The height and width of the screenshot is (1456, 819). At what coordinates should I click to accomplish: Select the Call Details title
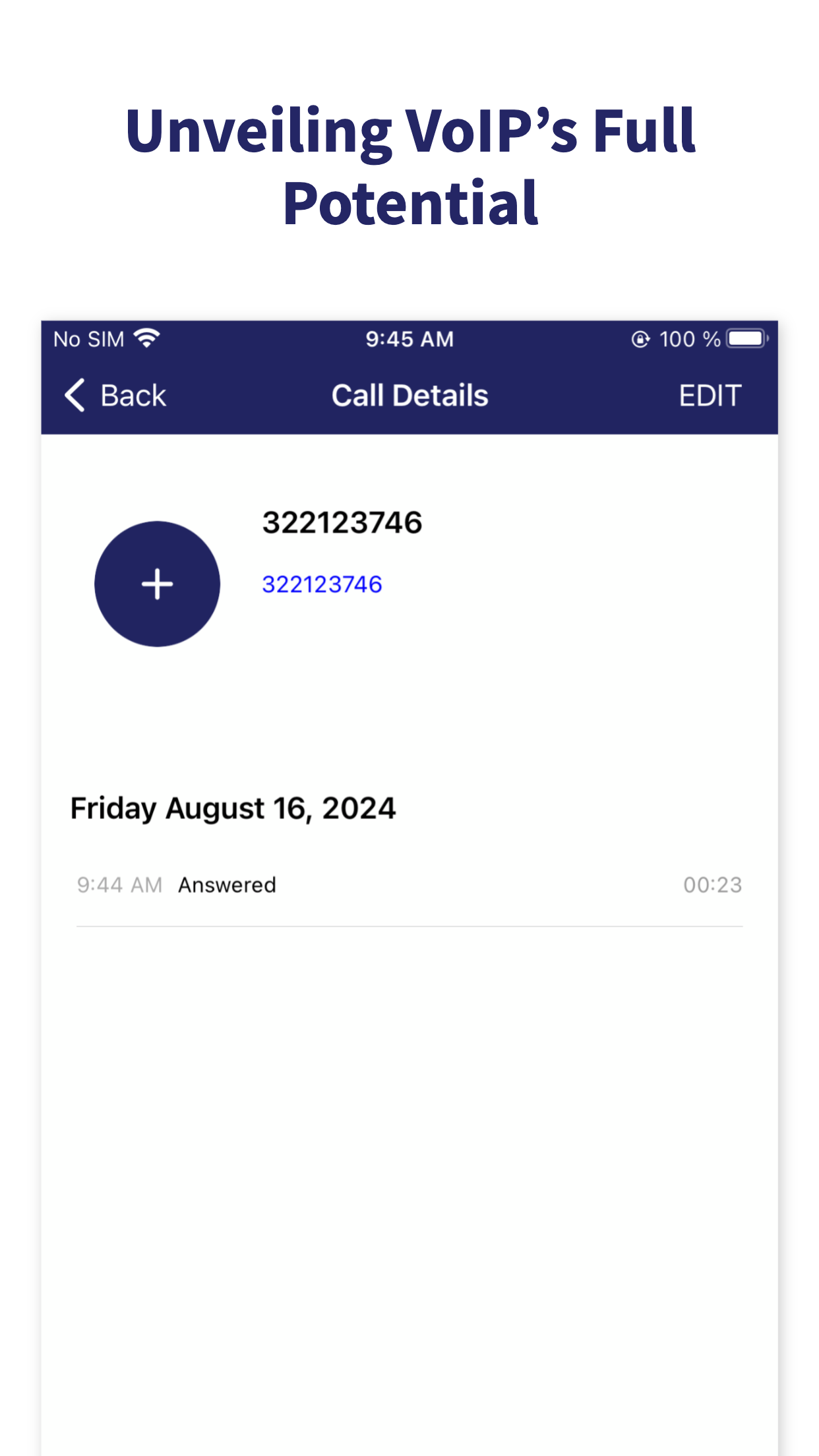(409, 394)
